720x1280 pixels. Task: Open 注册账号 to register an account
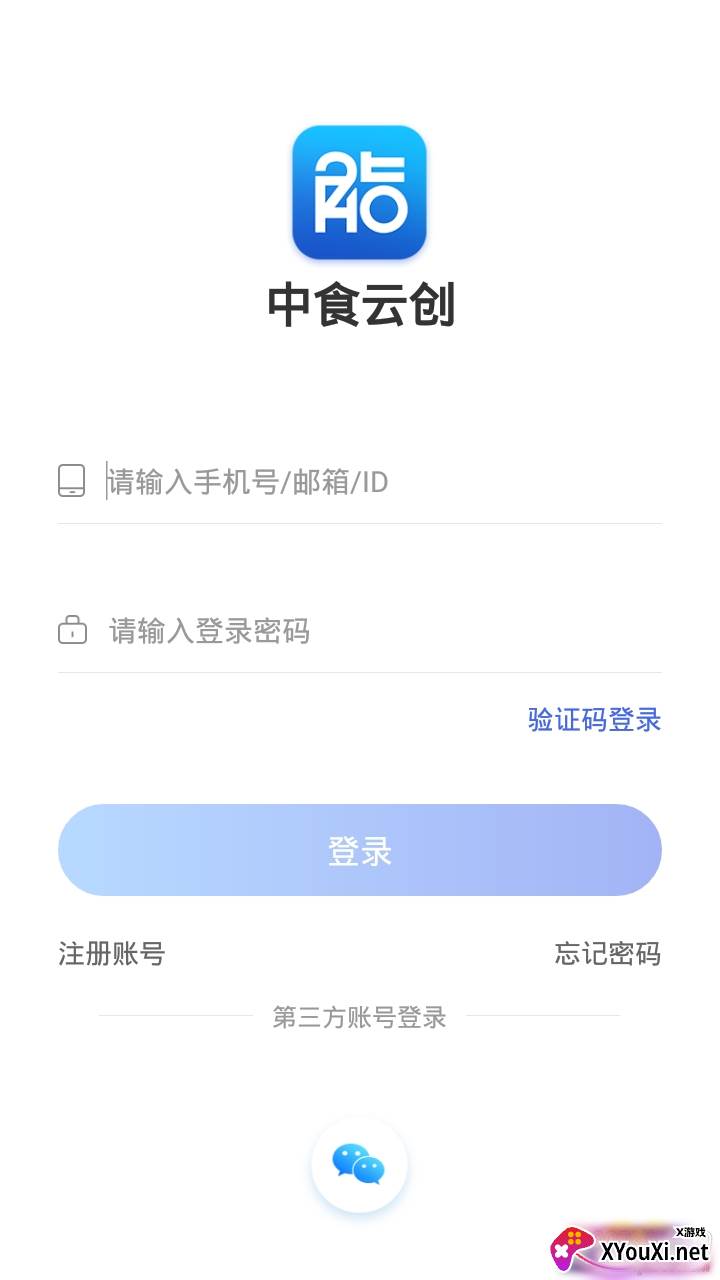coord(112,954)
